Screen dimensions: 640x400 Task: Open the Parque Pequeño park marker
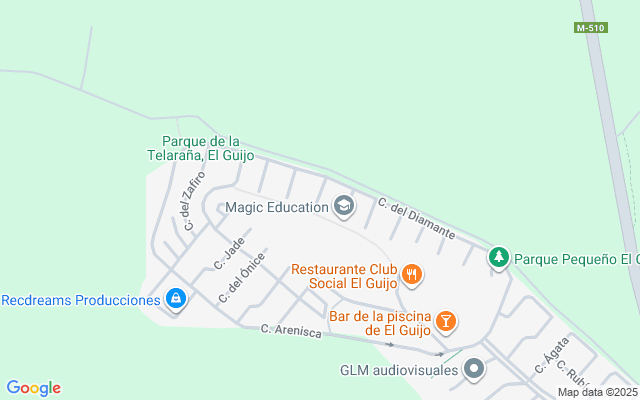tap(498, 258)
